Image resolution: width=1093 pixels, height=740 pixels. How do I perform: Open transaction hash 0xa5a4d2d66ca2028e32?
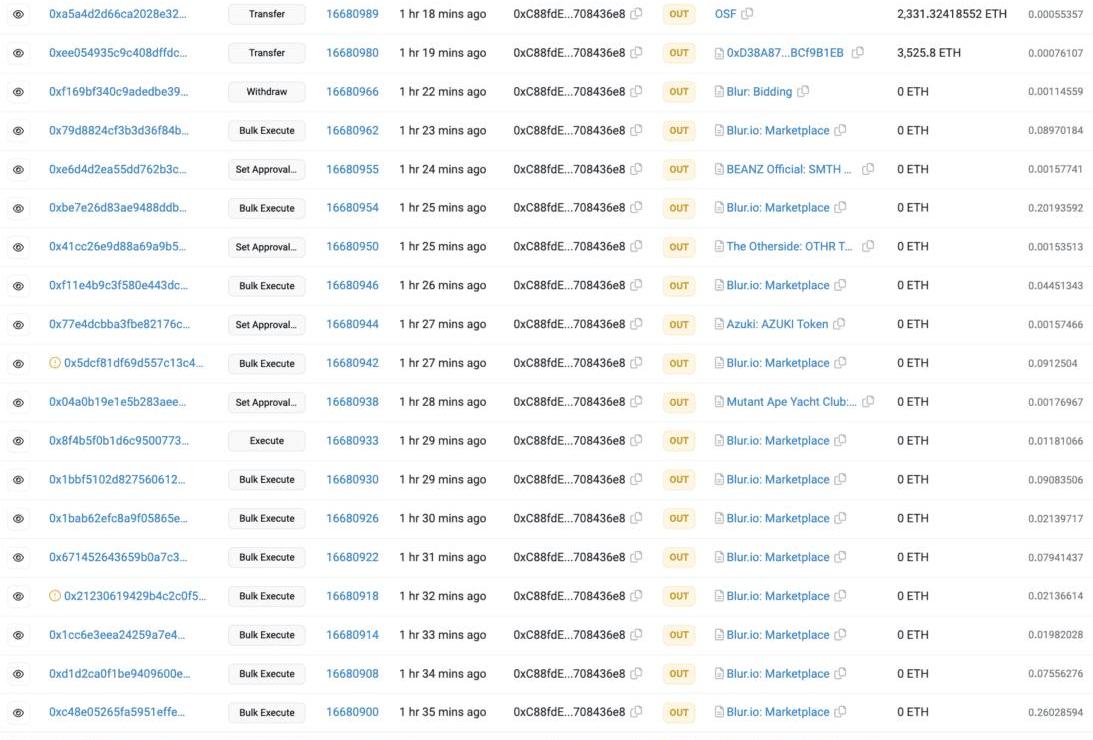coord(117,14)
